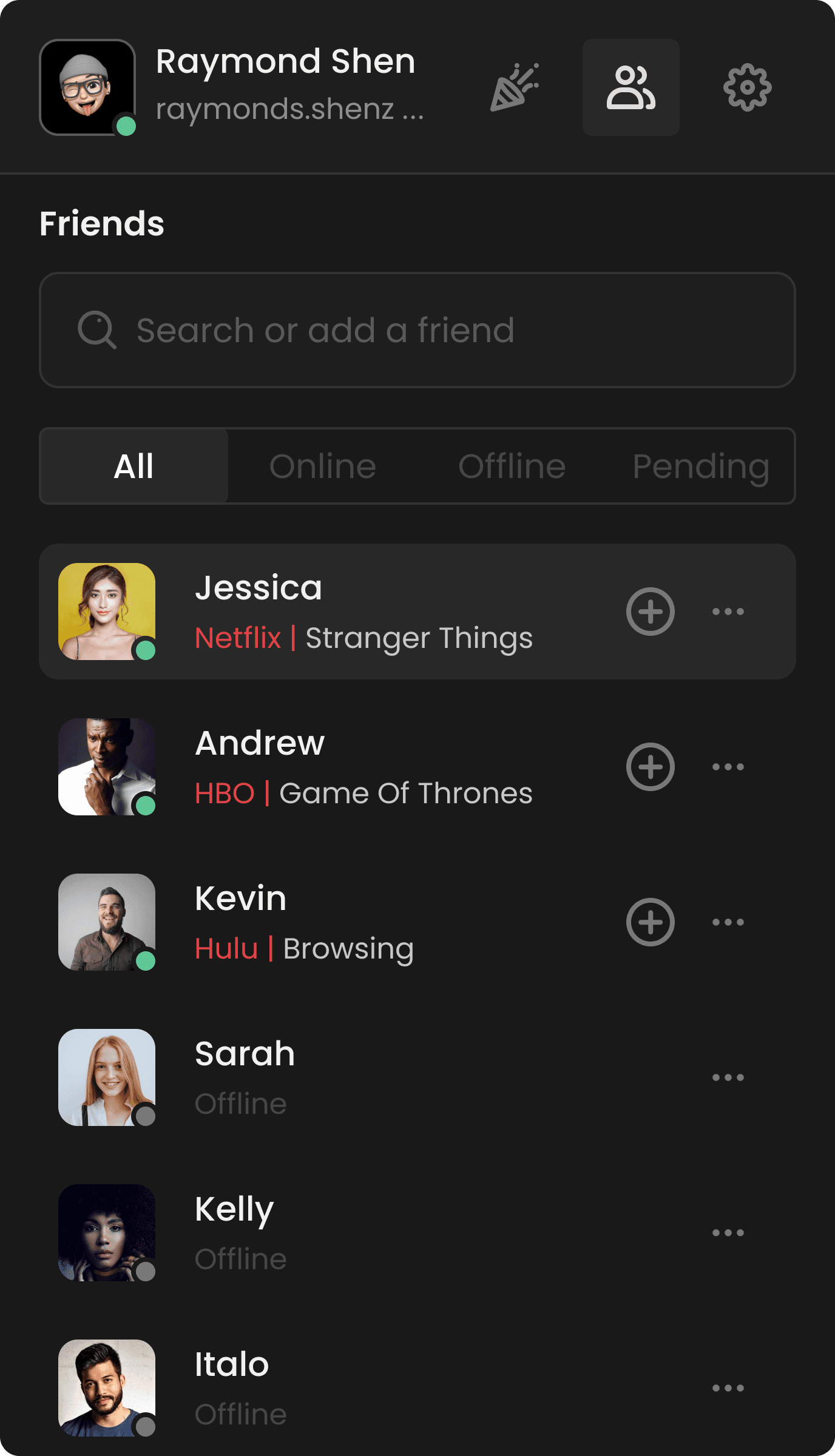Open more options for Kelly
The height and width of the screenshot is (1456, 835).
[728, 1233]
